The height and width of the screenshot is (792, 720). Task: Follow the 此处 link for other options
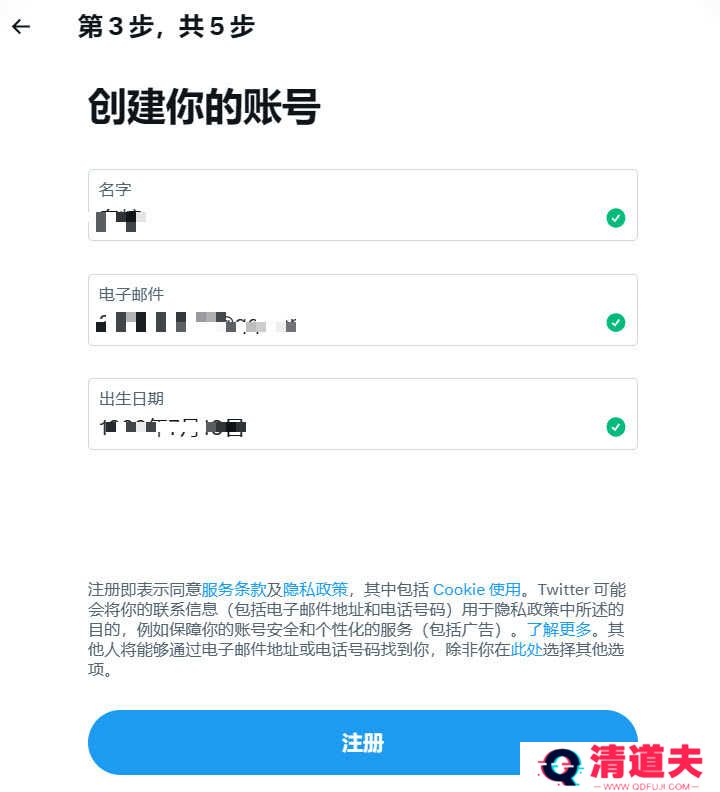click(527, 650)
